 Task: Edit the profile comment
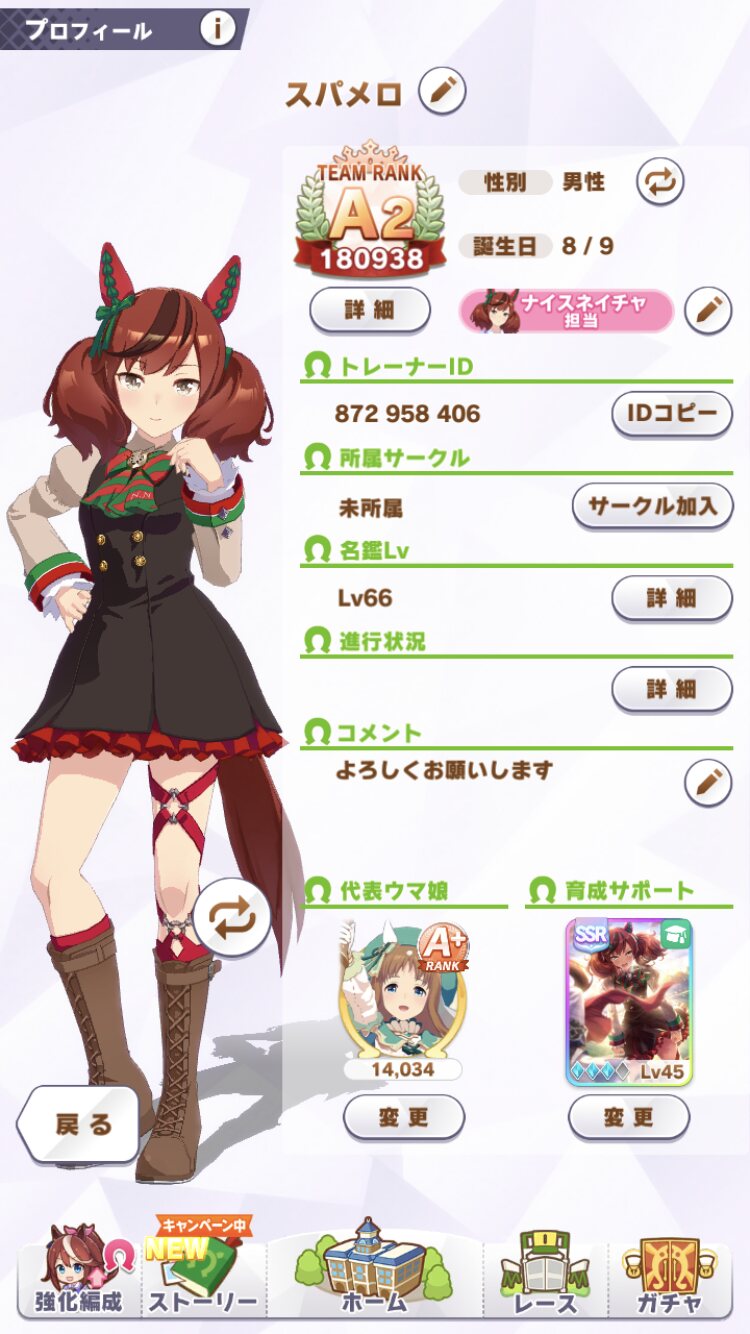coord(708,782)
